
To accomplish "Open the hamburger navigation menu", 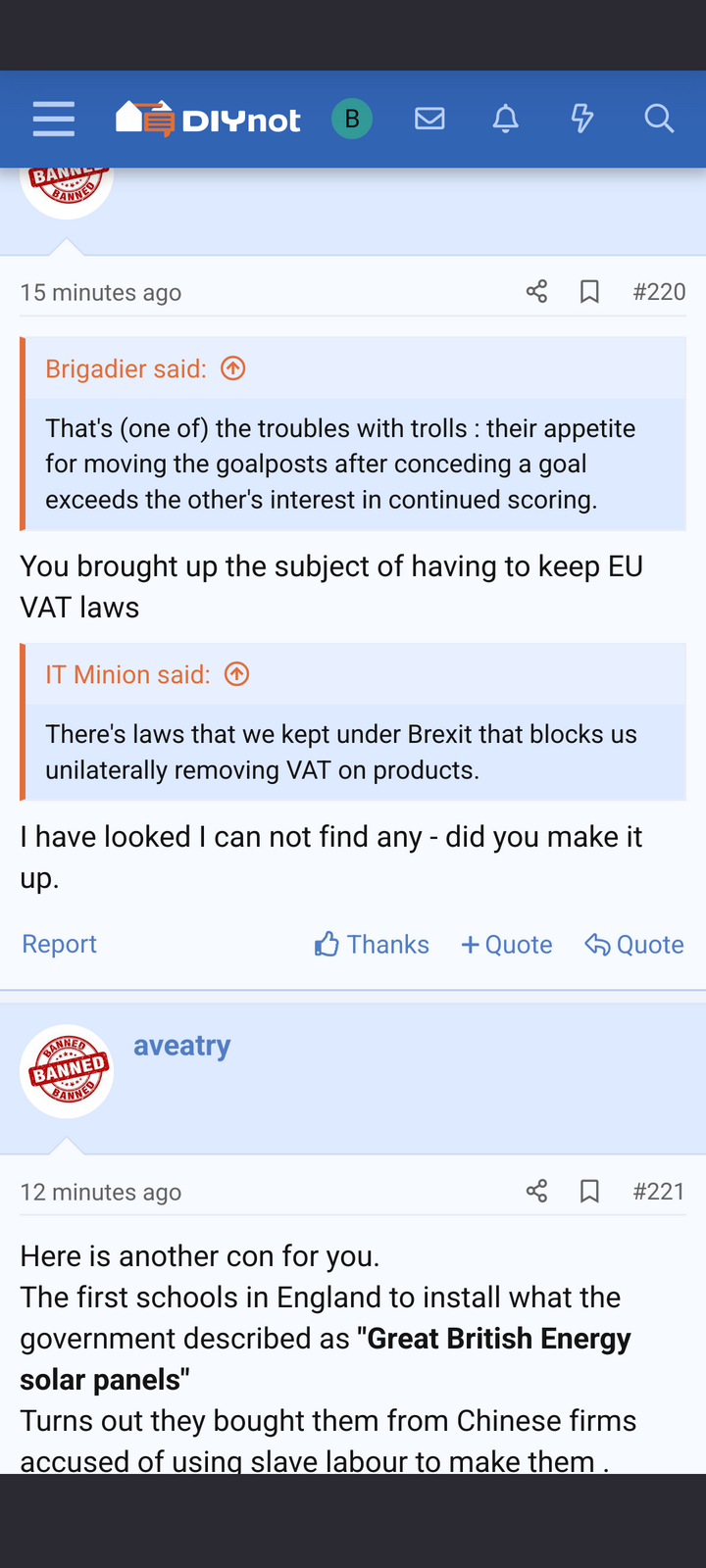I will tap(53, 119).
